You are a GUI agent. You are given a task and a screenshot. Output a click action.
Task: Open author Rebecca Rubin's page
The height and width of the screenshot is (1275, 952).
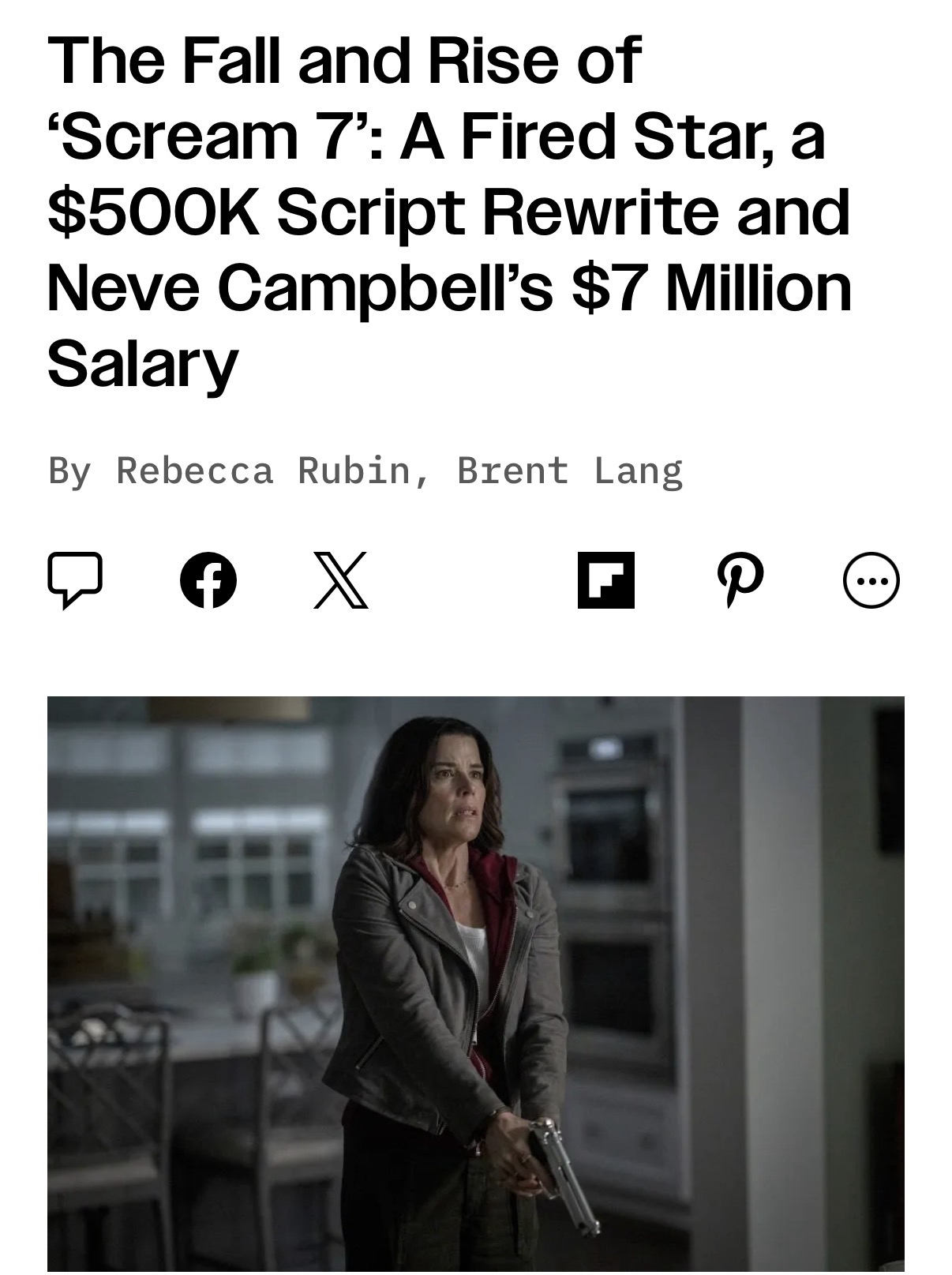coord(263,471)
